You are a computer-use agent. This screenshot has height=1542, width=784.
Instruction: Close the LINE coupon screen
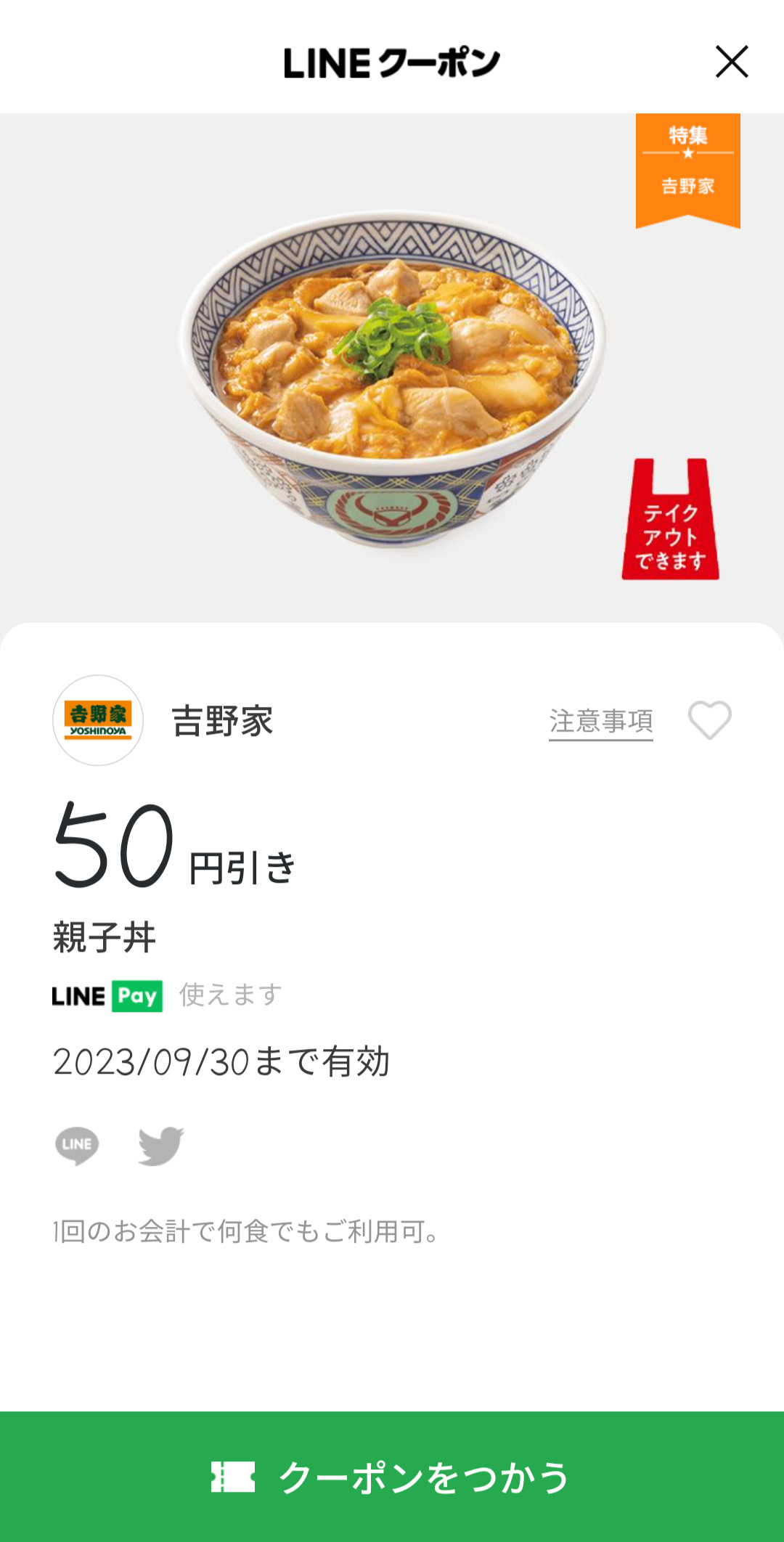pos(731,62)
